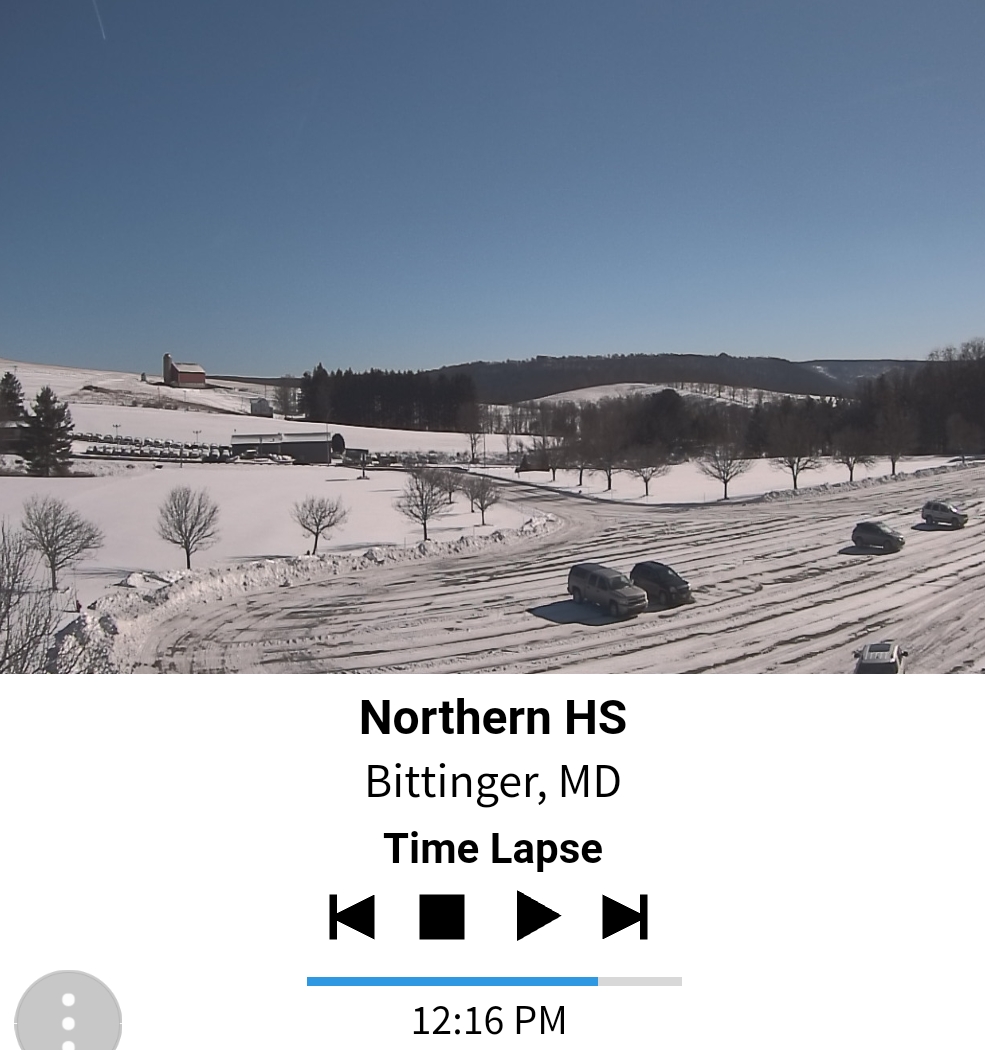The image size is (985, 1050).
Task: Tap the Northern HS webcam image
Action: (492, 336)
